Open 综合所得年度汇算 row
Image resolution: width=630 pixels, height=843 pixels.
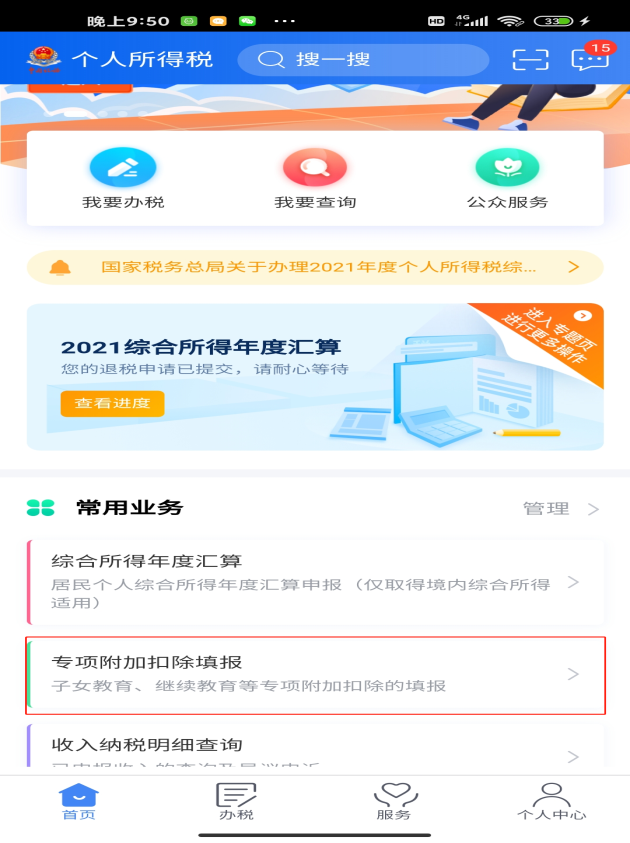pyautogui.click(x=315, y=582)
